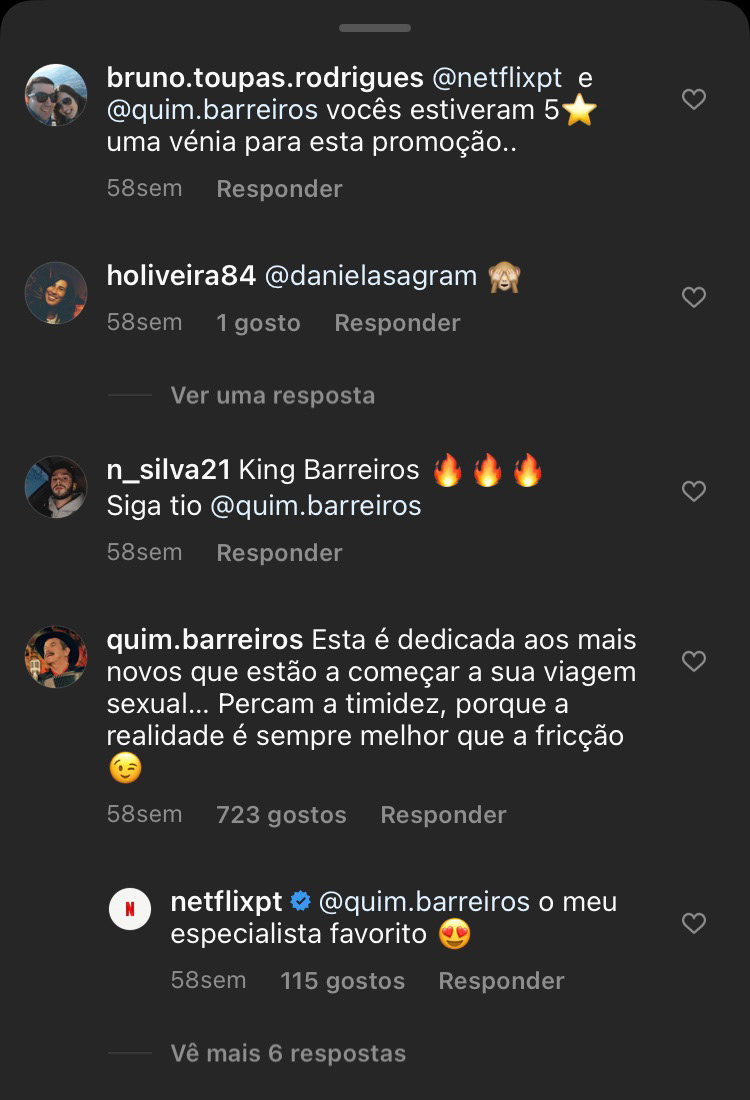Open n_silva21's profile picture
Image resolution: width=750 pixels, height=1100 pixels.
(x=56, y=487)
